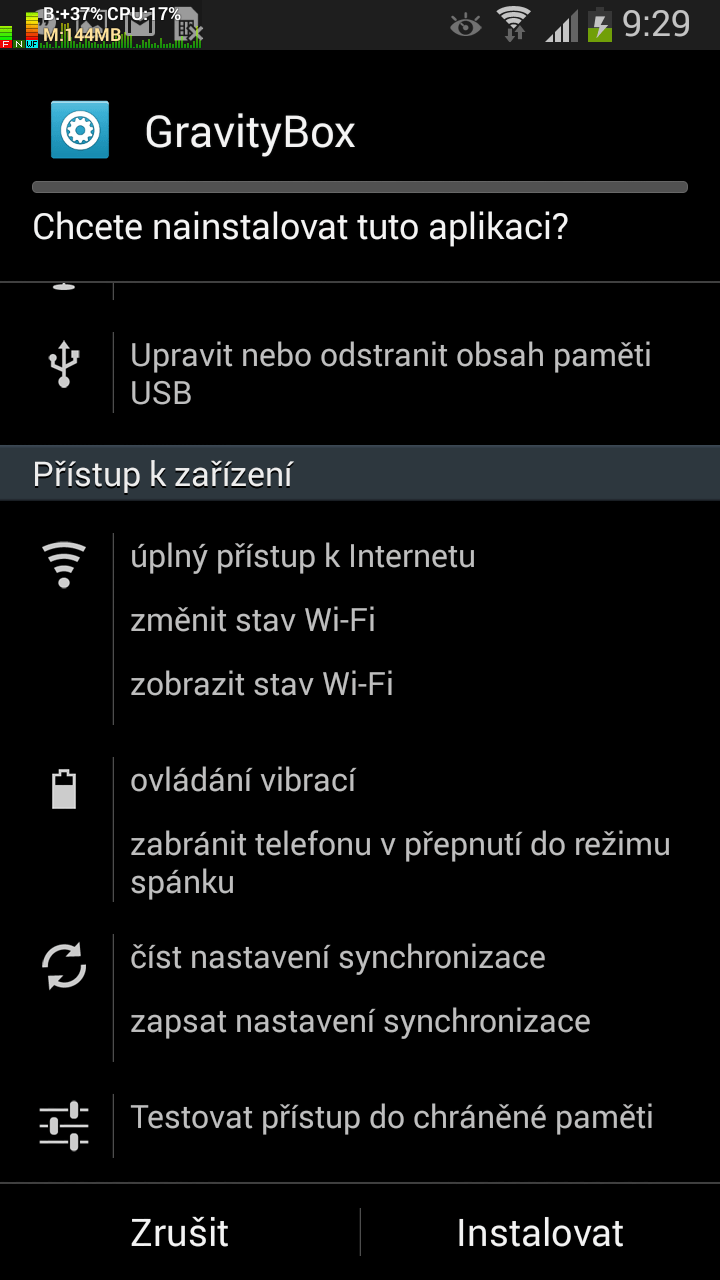Show info on 'zabránit telefonu v přepnutí do režimu spánku'

(400, 863)
